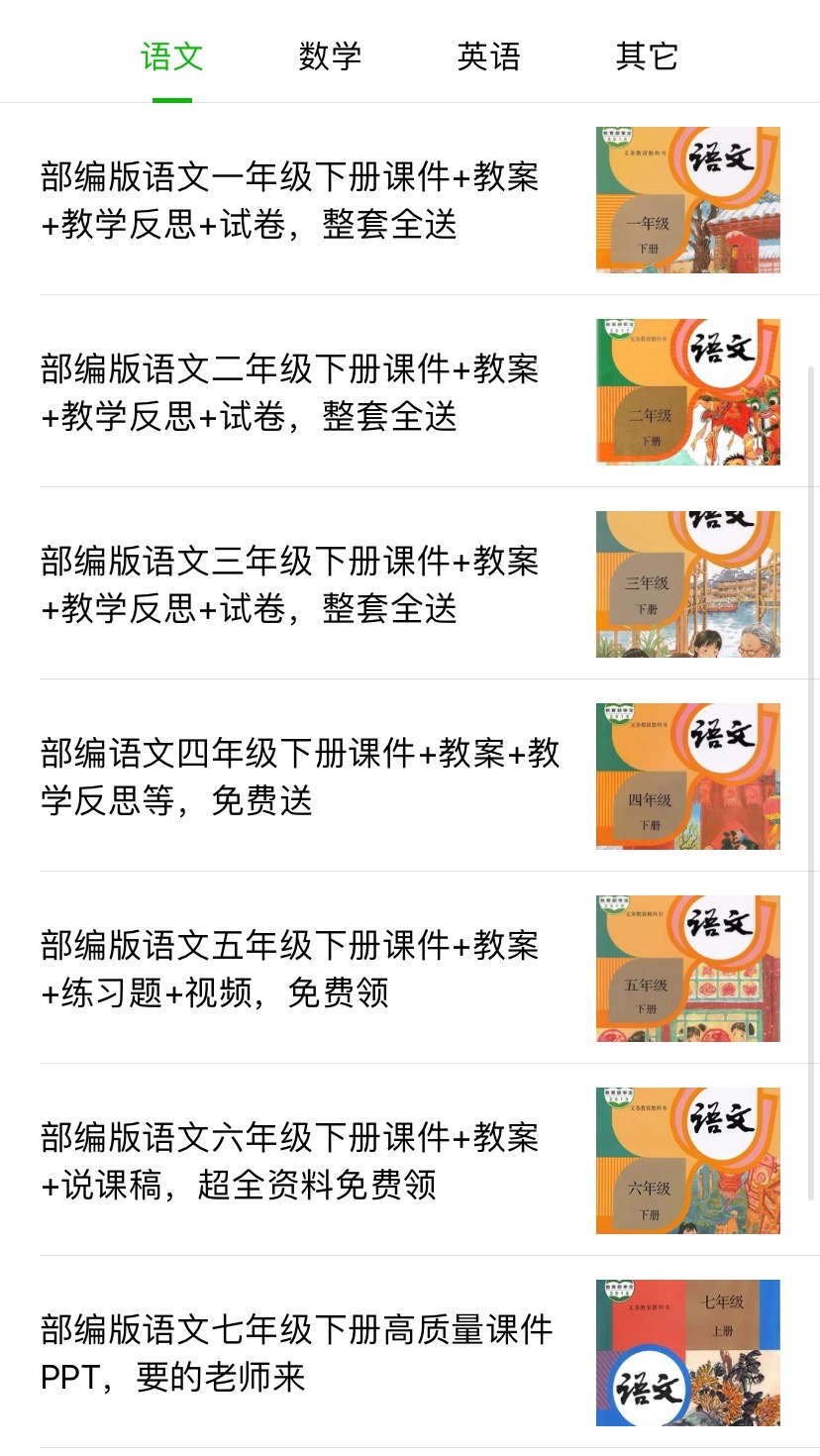Click the 三年级下册 textbook cover thumbnail
The height and width of the screenshot is (1456, 820).
687,584
